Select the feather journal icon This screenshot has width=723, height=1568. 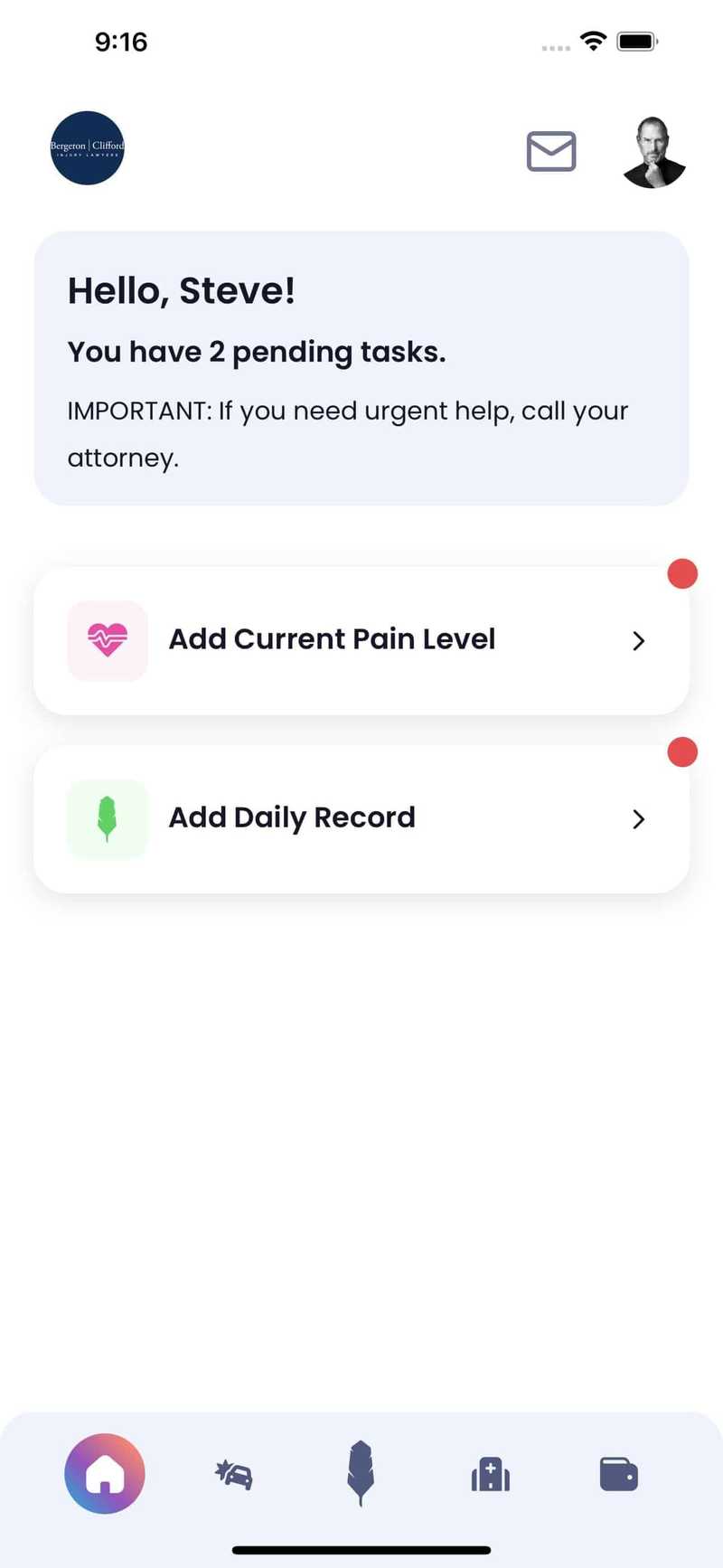(x=361, y=1474)
